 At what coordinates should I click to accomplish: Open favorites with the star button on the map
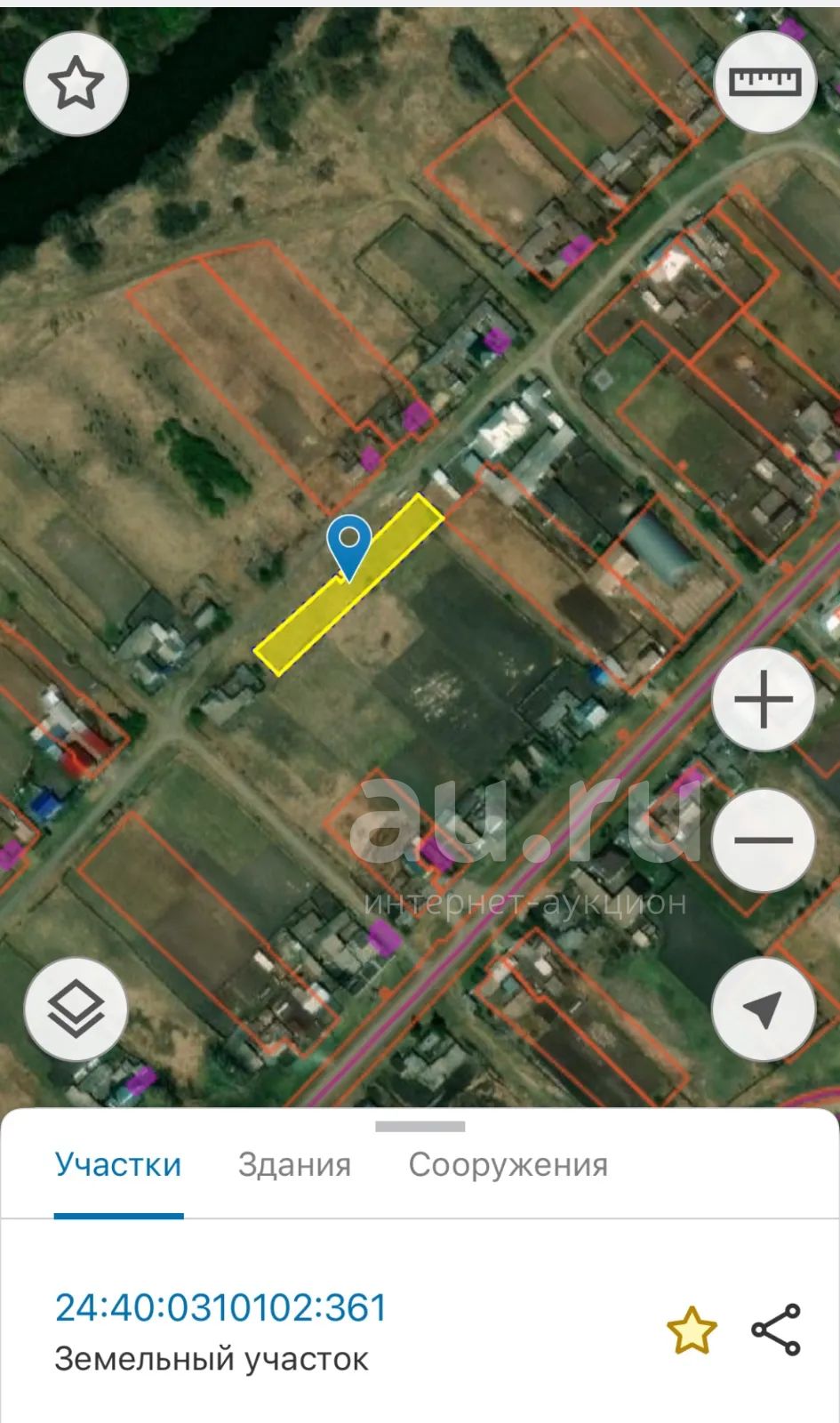tap(76, 84)
